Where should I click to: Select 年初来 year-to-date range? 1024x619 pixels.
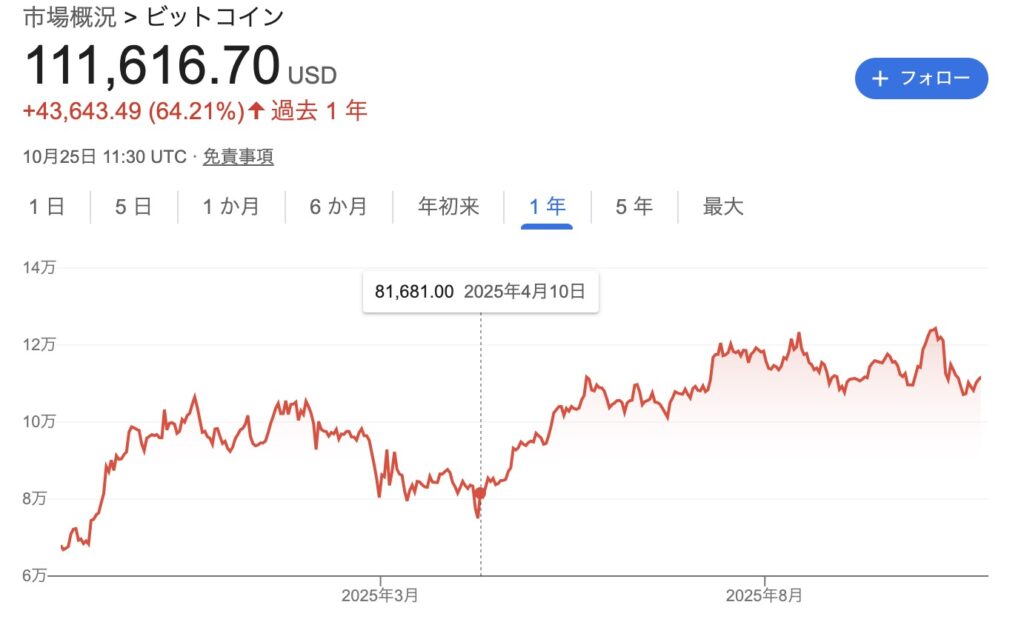click(448, 207)
